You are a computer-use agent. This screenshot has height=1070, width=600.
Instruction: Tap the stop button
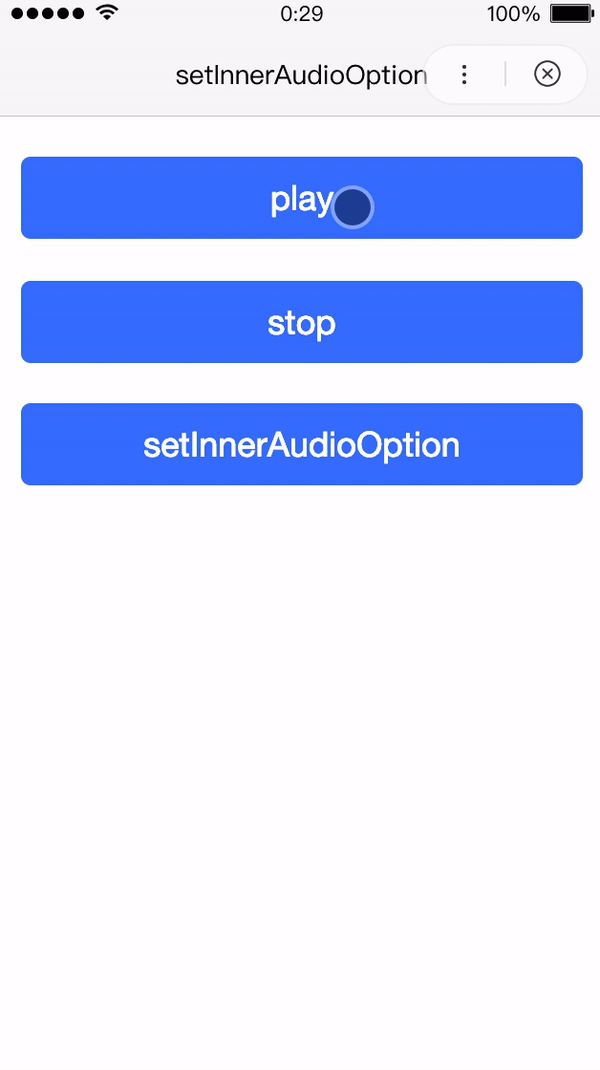coord(302,322)
